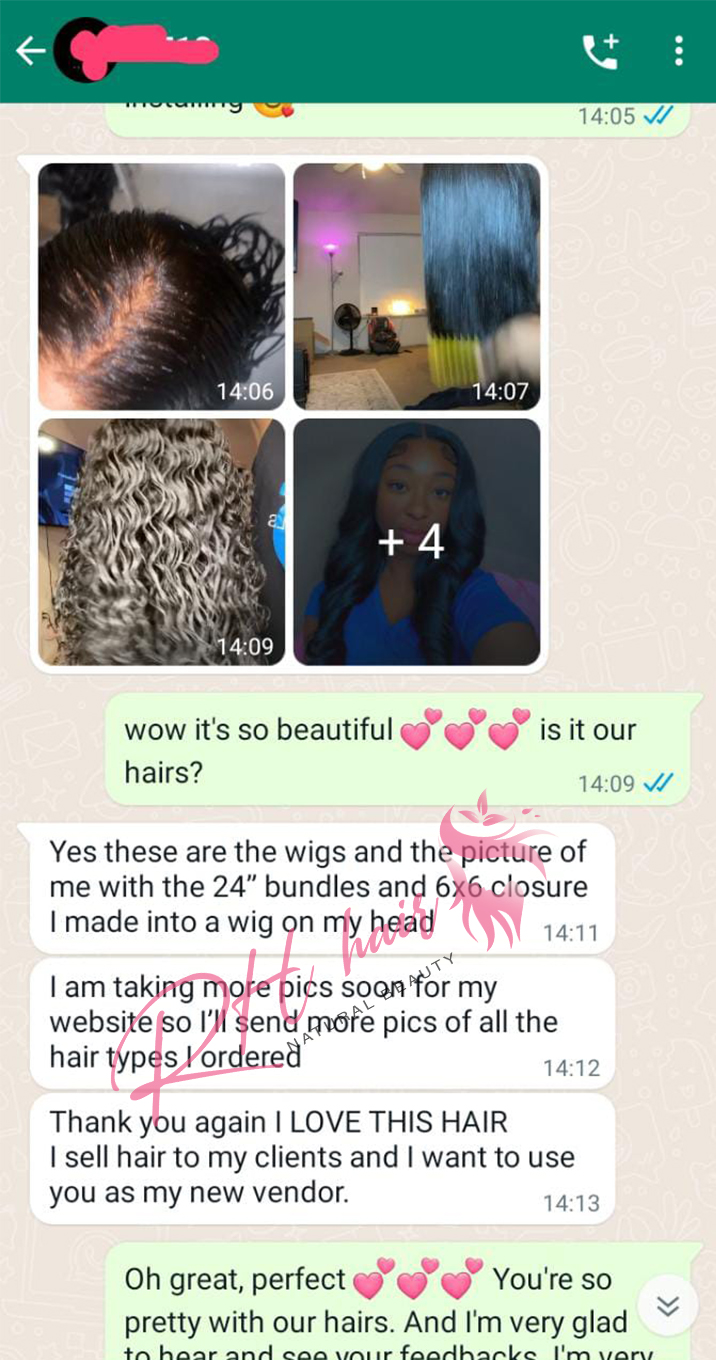Open the curly wig photo sent at 14:09
This screenshot has width=716, height=1360.
(161, 541)
